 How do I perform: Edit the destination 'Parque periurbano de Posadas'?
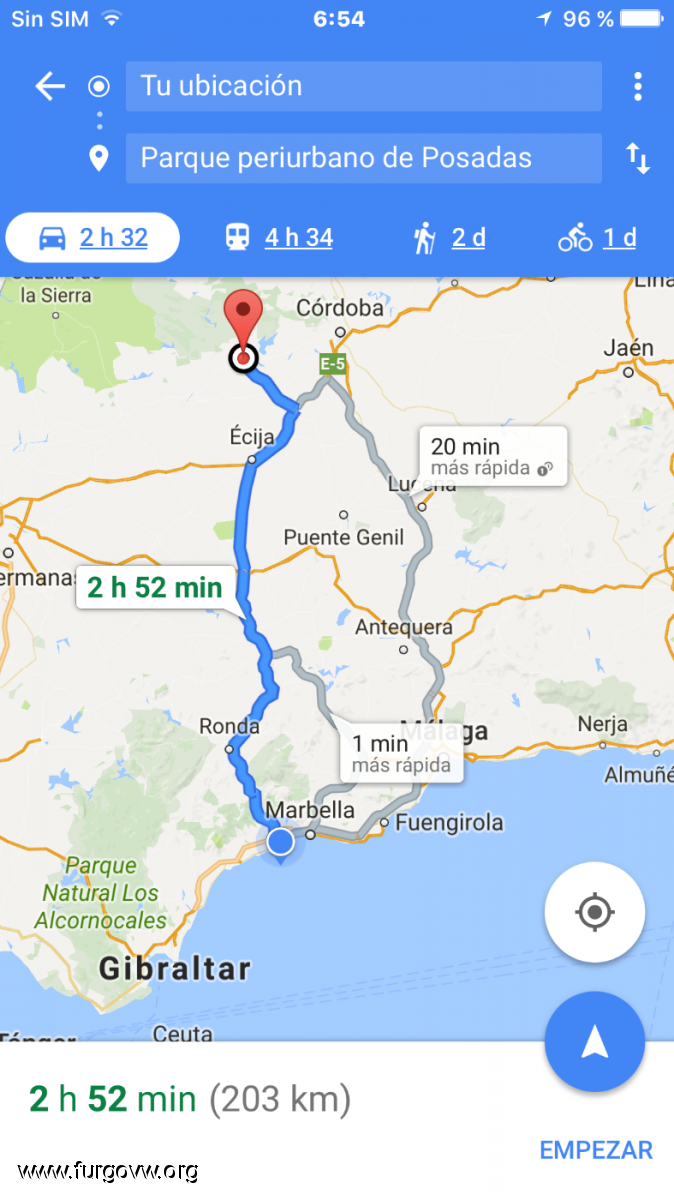point(363,158)
